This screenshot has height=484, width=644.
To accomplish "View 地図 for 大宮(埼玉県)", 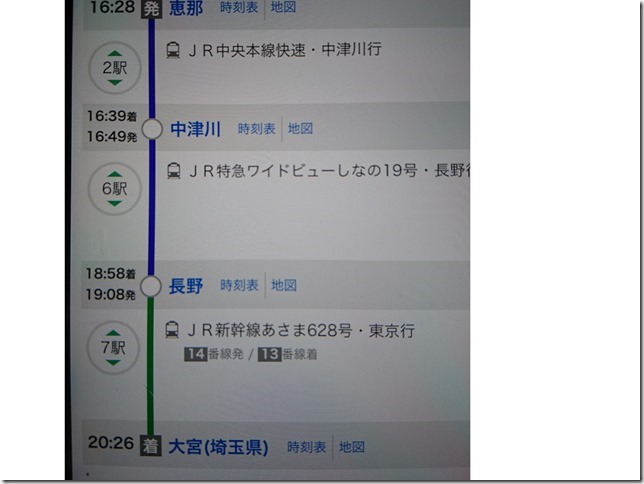I will point(351,447).
